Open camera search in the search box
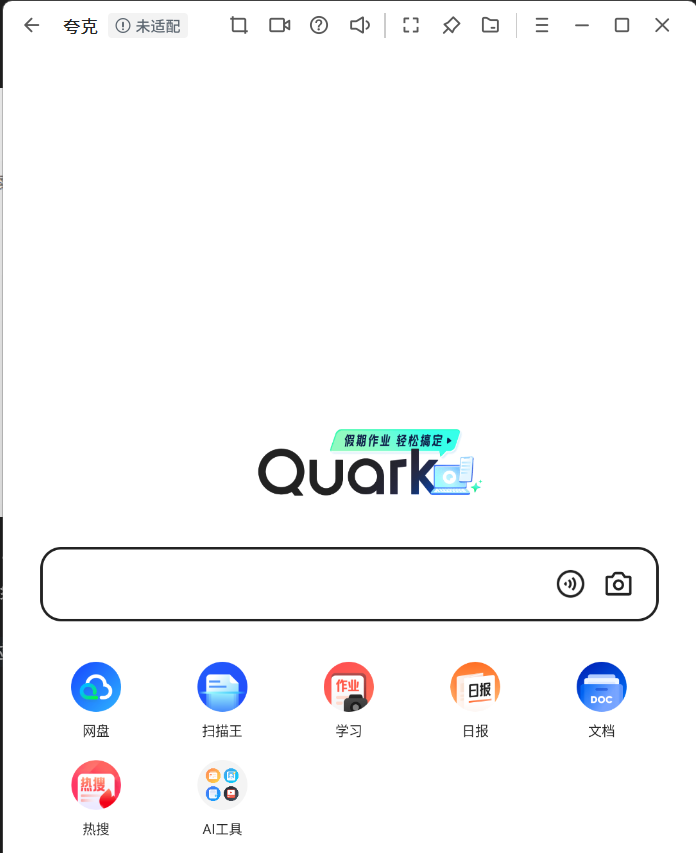Image resolution: width=696 pixels, height=853 pixels. (618, 584)
